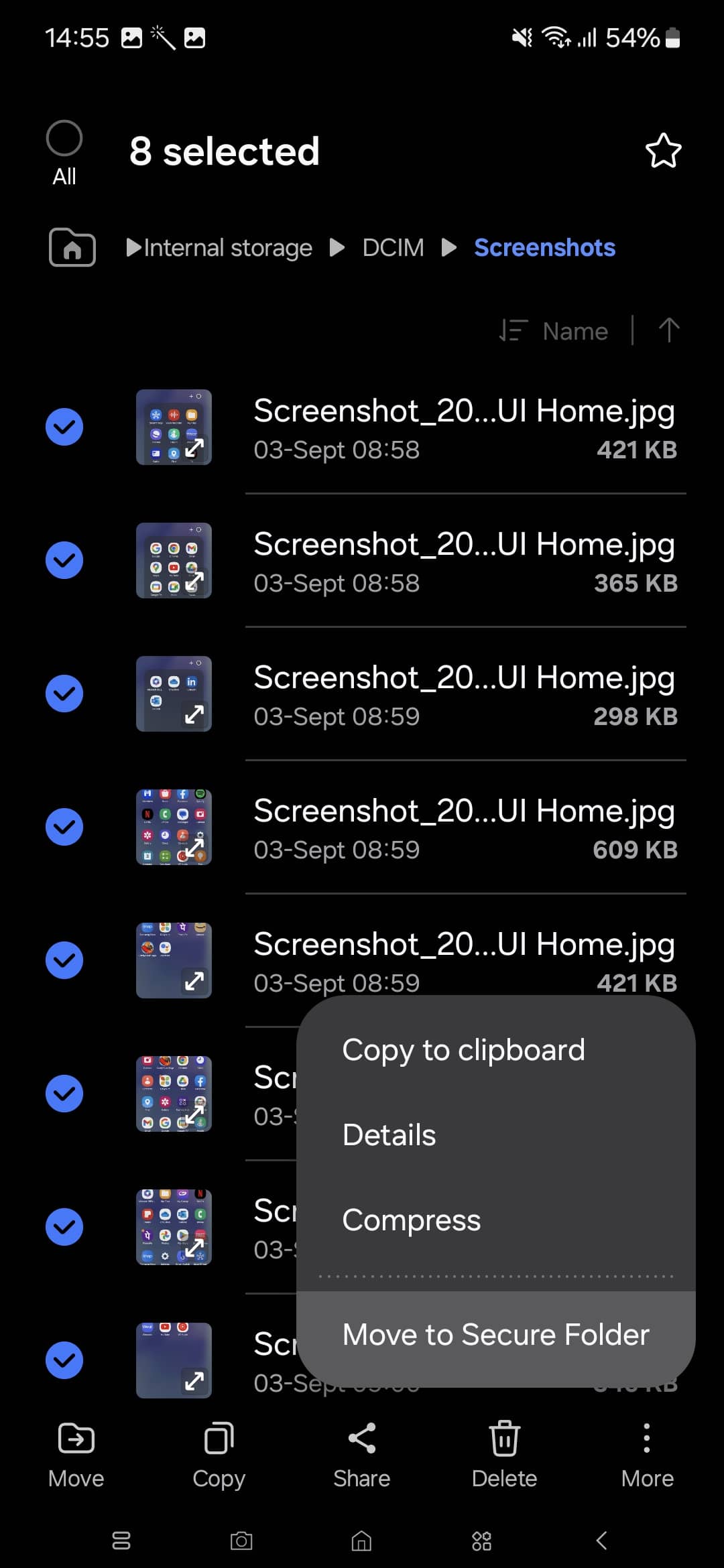Tap the More three-dot button
This screenshot has width=724, height=1568.
click(x=647, y=1454)
